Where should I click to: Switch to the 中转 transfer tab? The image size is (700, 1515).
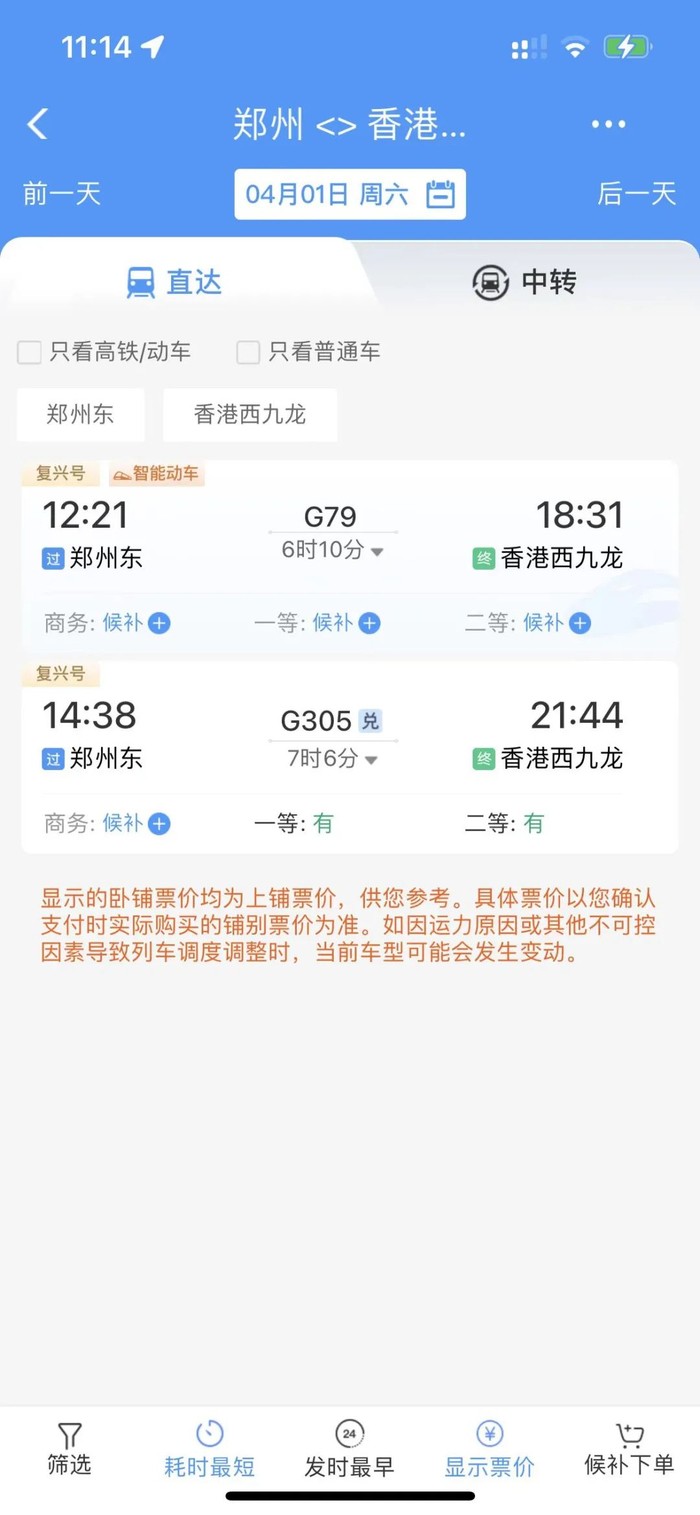pos(524,282)
